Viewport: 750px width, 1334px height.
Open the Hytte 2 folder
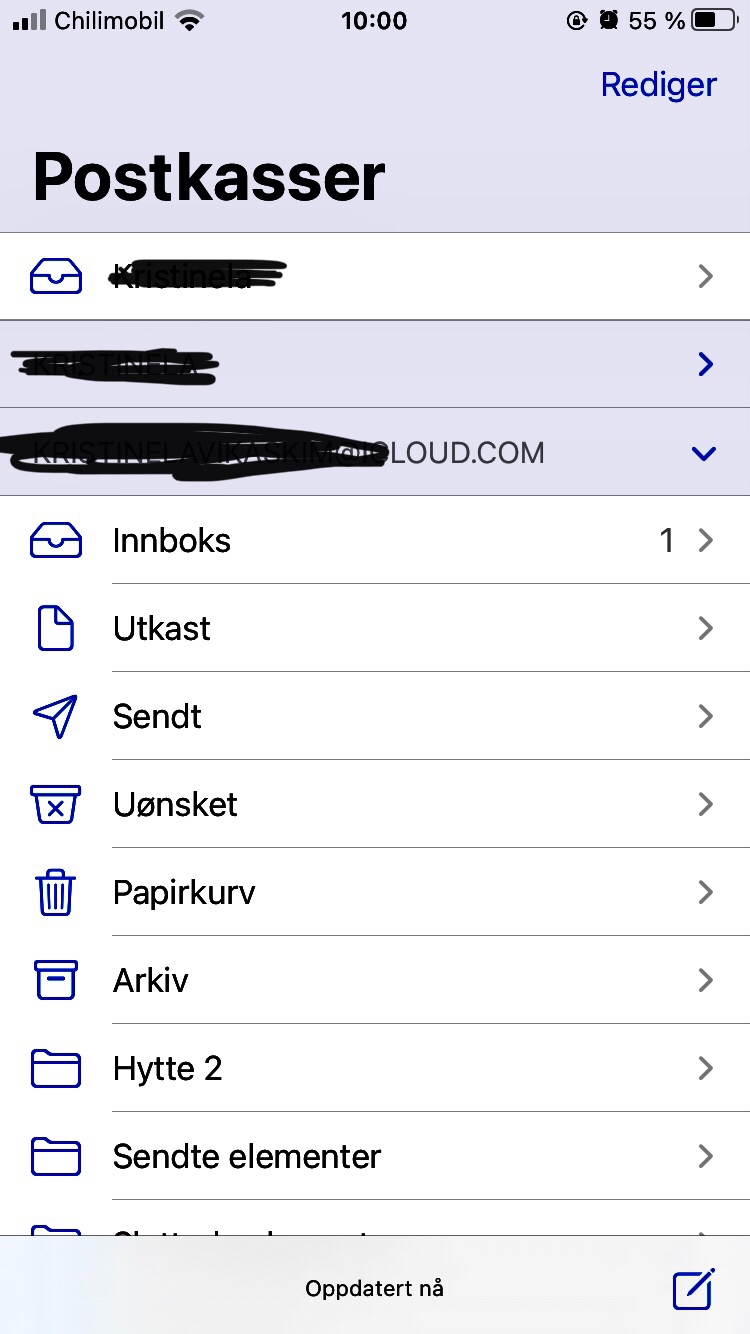375,1068
